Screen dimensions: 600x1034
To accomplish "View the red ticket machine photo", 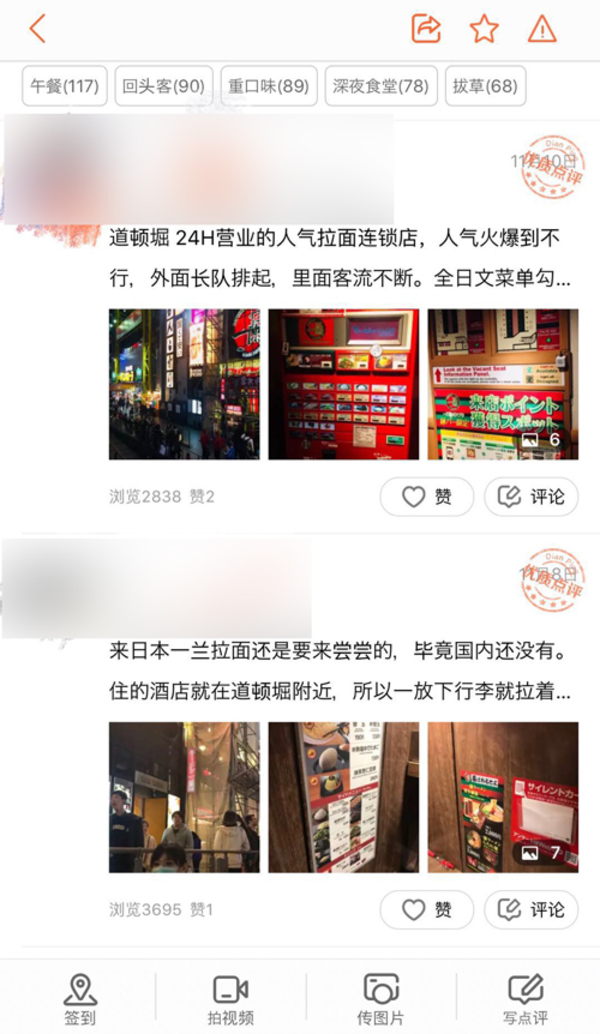I will [343, 384].
